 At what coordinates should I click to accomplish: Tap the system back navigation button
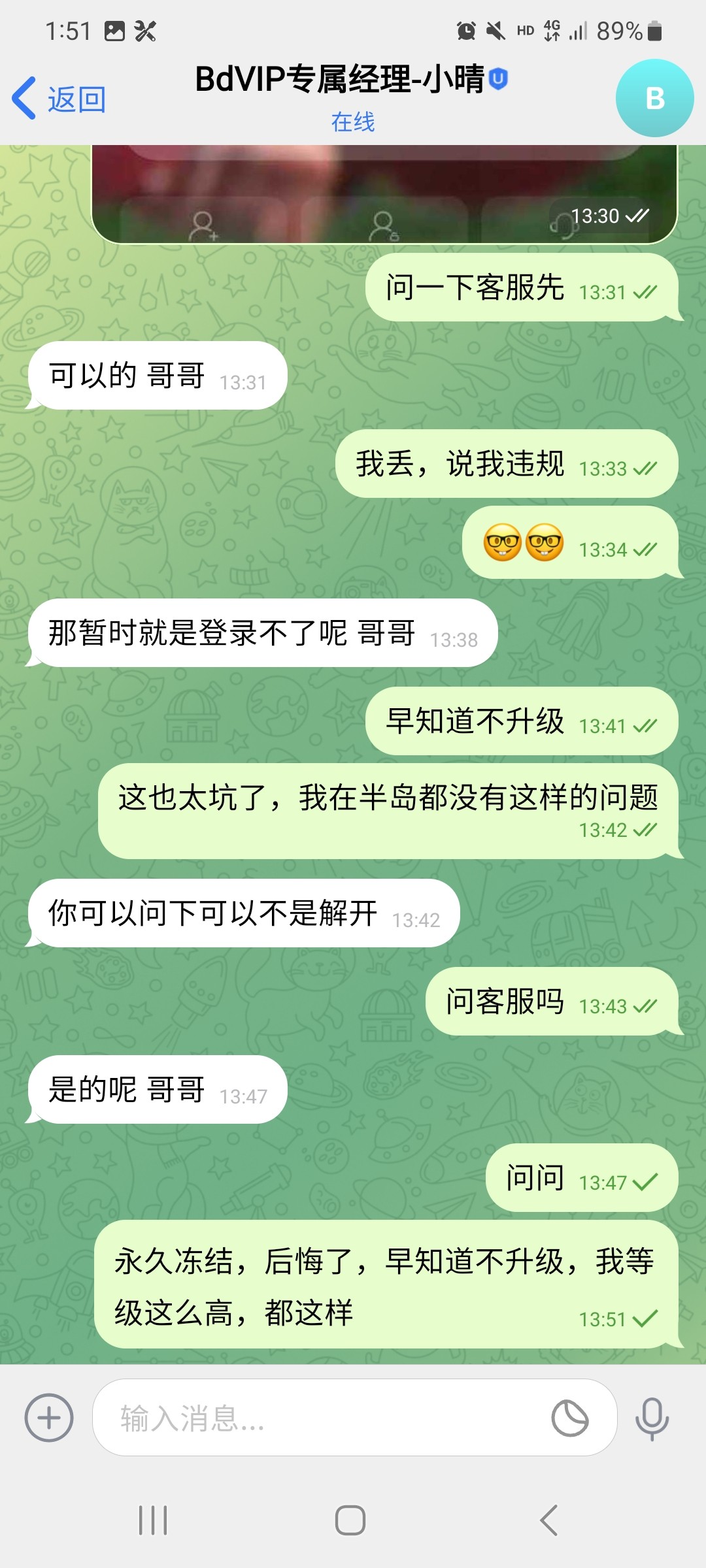[x=549, y=1520]
